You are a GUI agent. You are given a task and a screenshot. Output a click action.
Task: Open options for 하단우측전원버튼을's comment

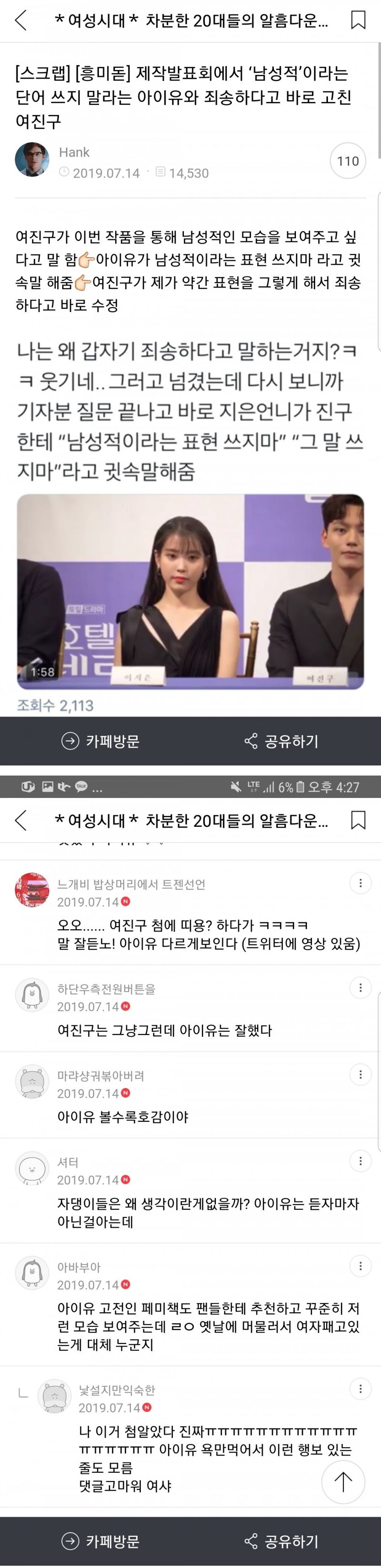[360, 987]
